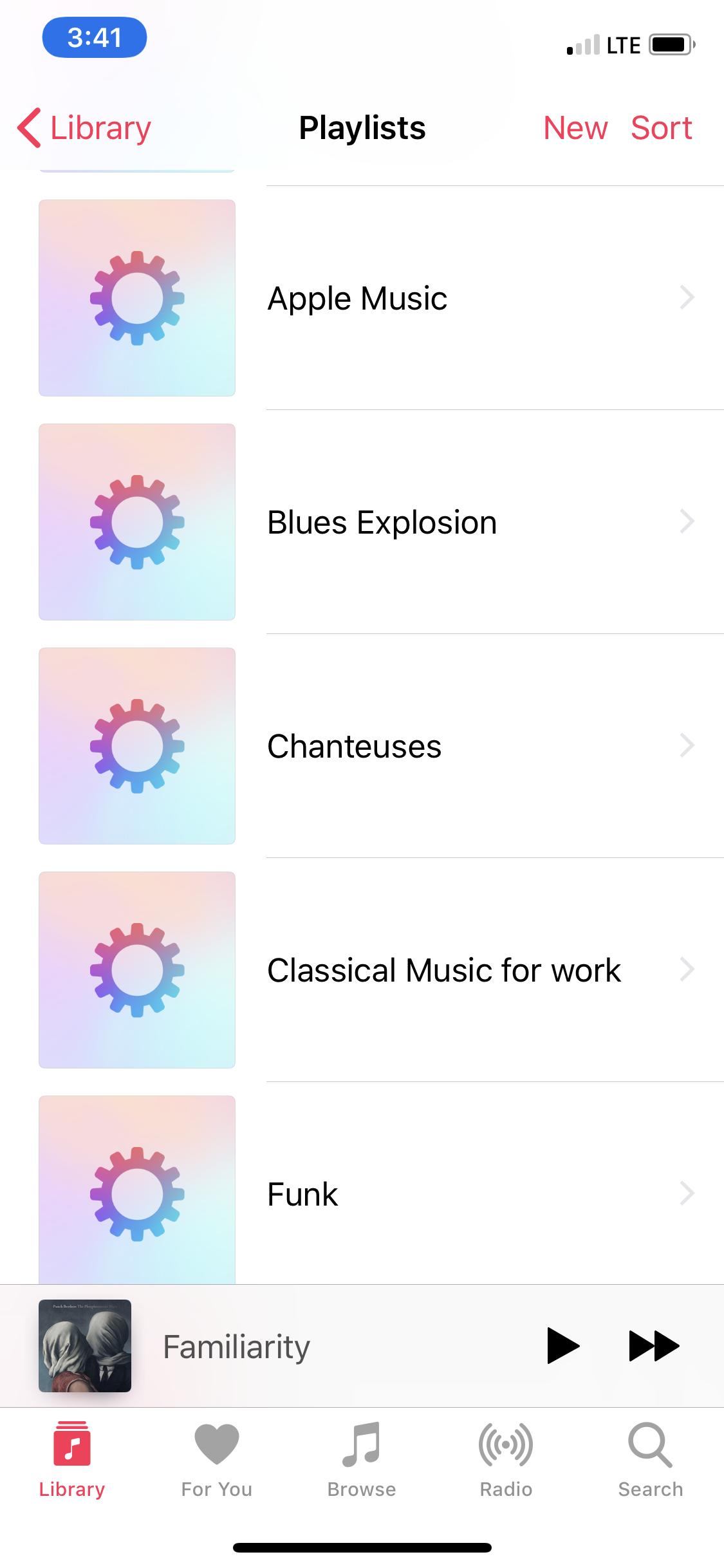724x1568 pixels.
Task: Expand Chanteuses using the right chevron
Action: coord(689,745)
